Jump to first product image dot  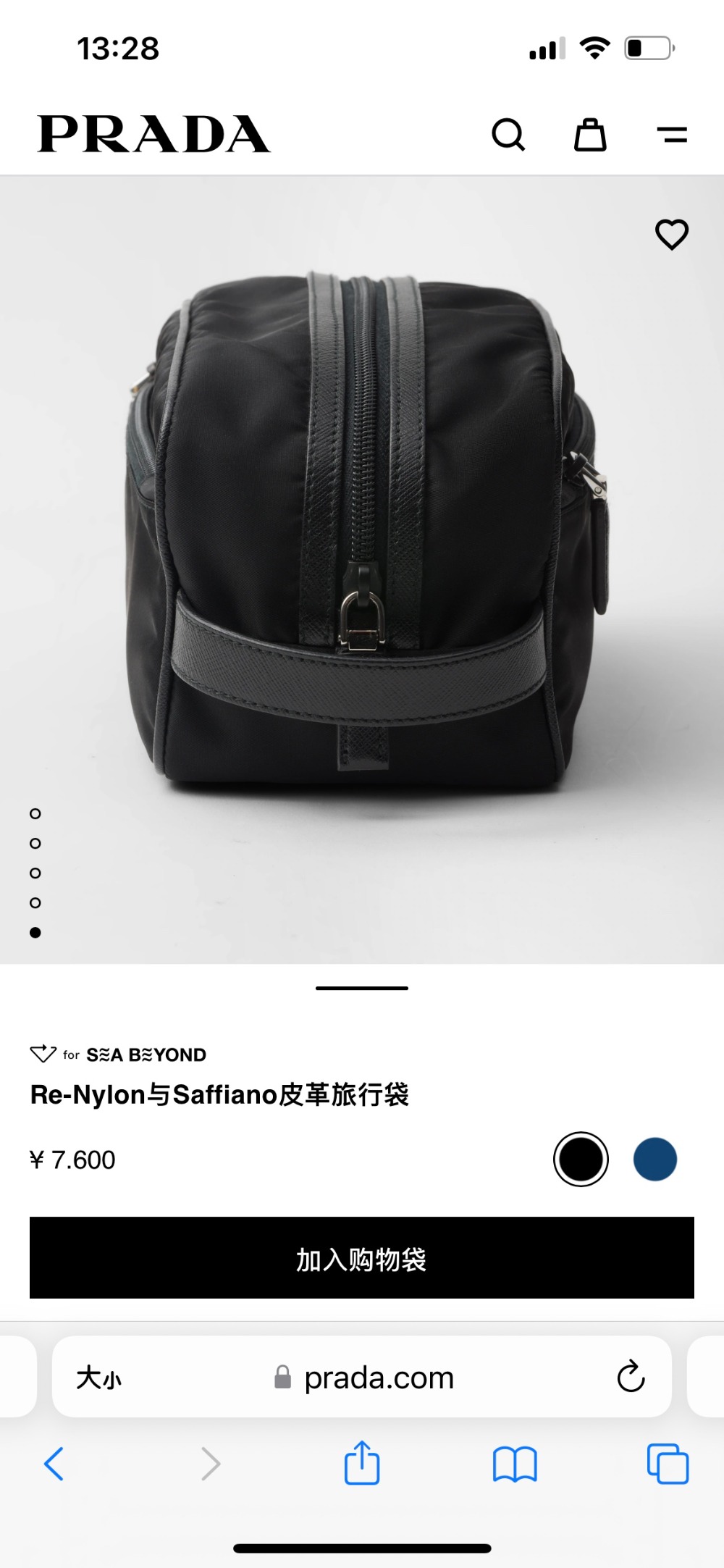pyautogui.click(x=35, y=814)
